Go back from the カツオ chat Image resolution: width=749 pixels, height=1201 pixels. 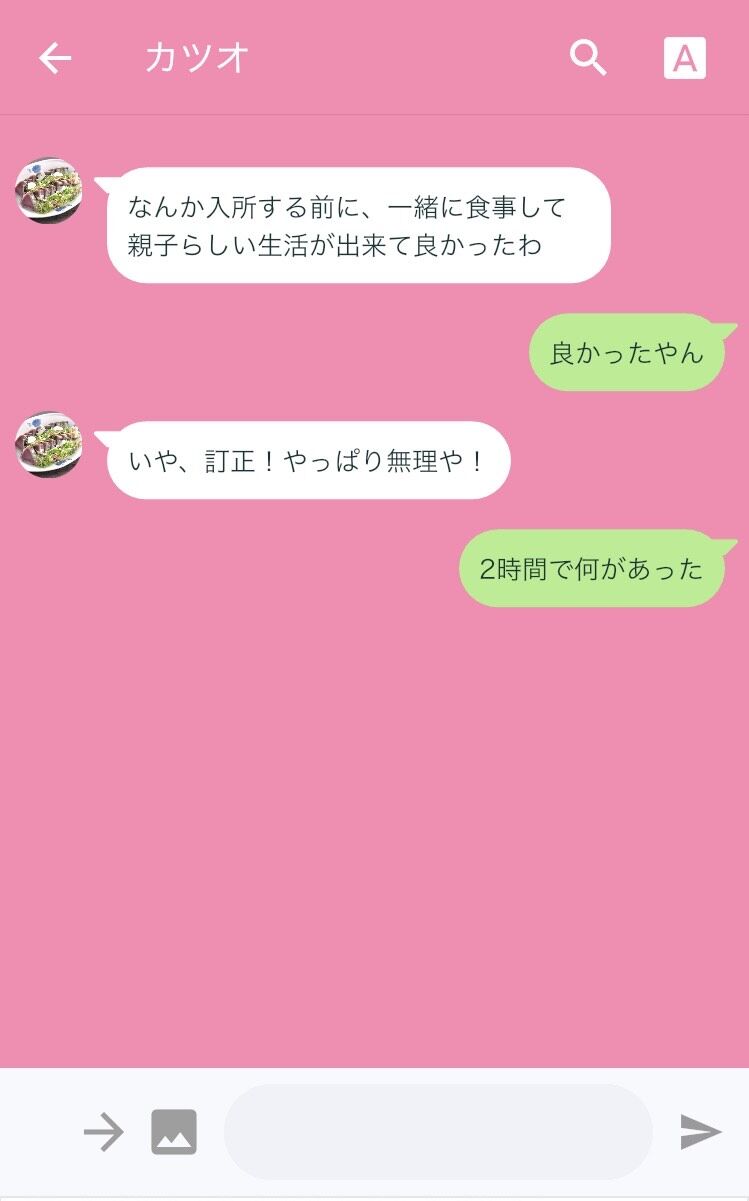point(55,59)
